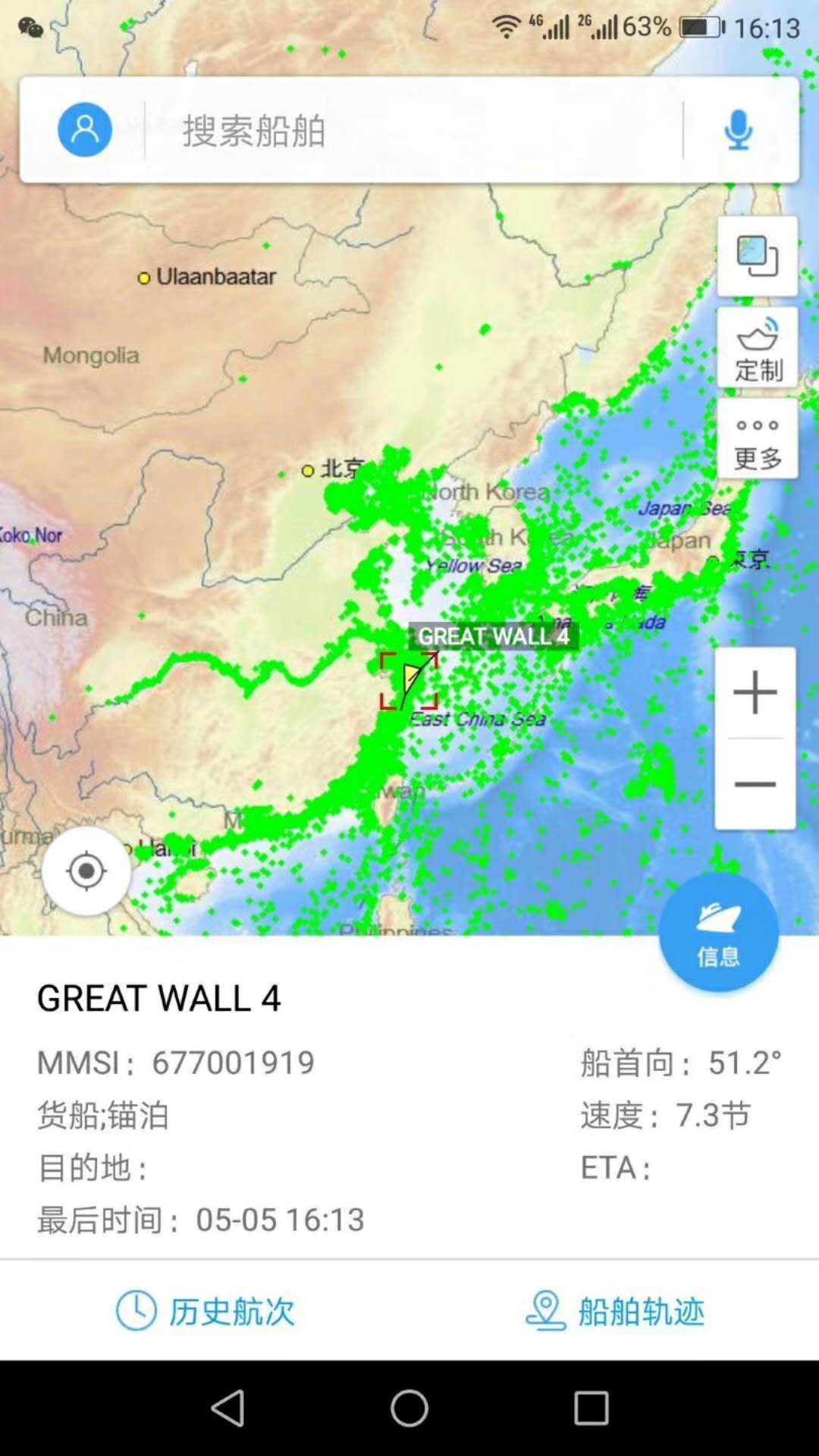Open the user profile icon
Image resolution: width=819 pixels, height=1456 pixels.
[85, 130]
